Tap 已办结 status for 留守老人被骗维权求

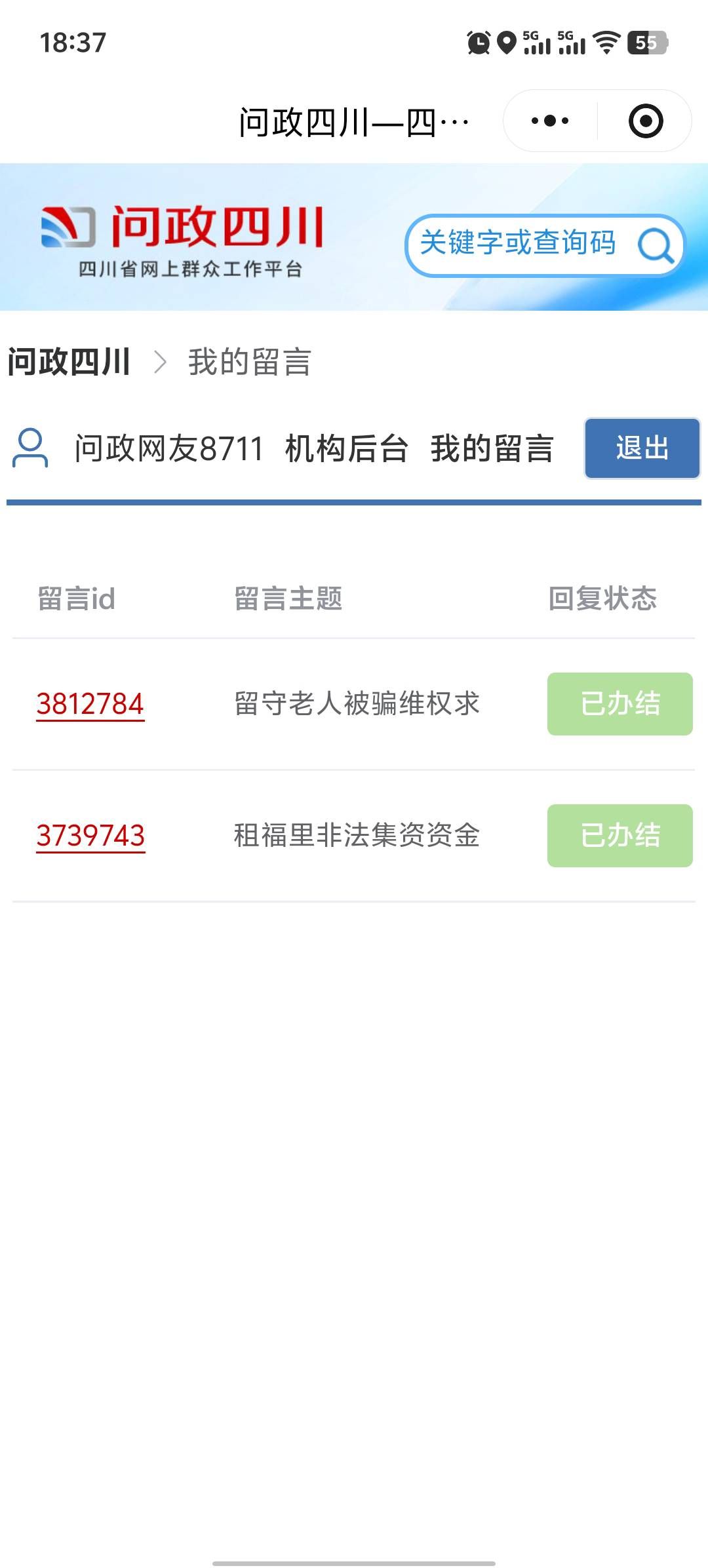619,704
